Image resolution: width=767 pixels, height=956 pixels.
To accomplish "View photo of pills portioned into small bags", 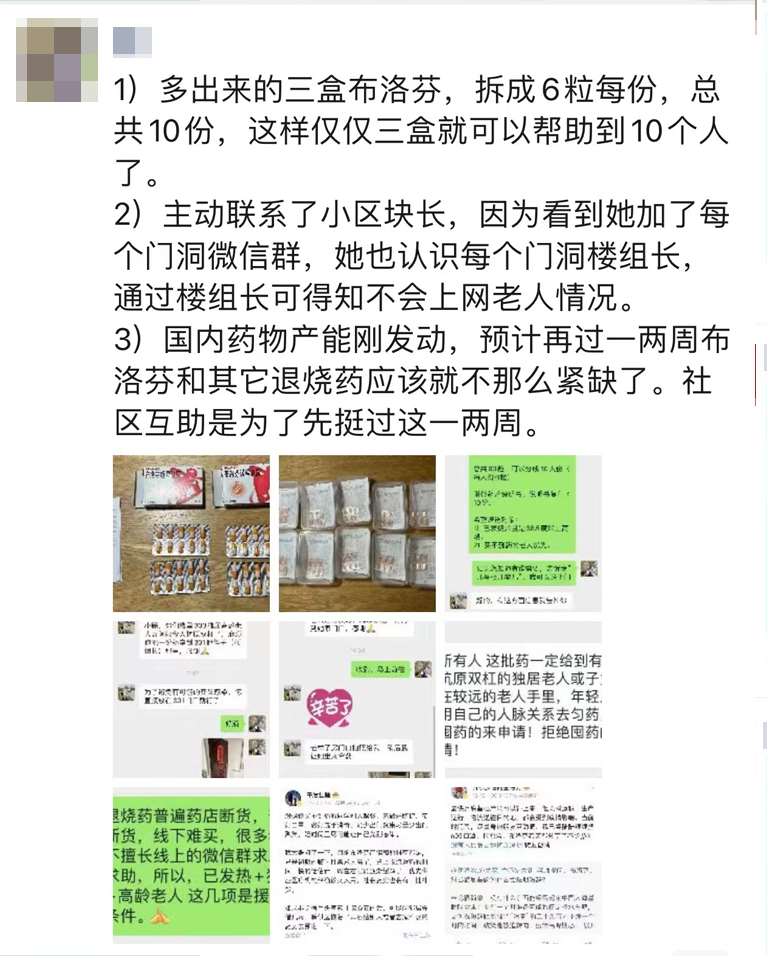I will tap(357, 533).
